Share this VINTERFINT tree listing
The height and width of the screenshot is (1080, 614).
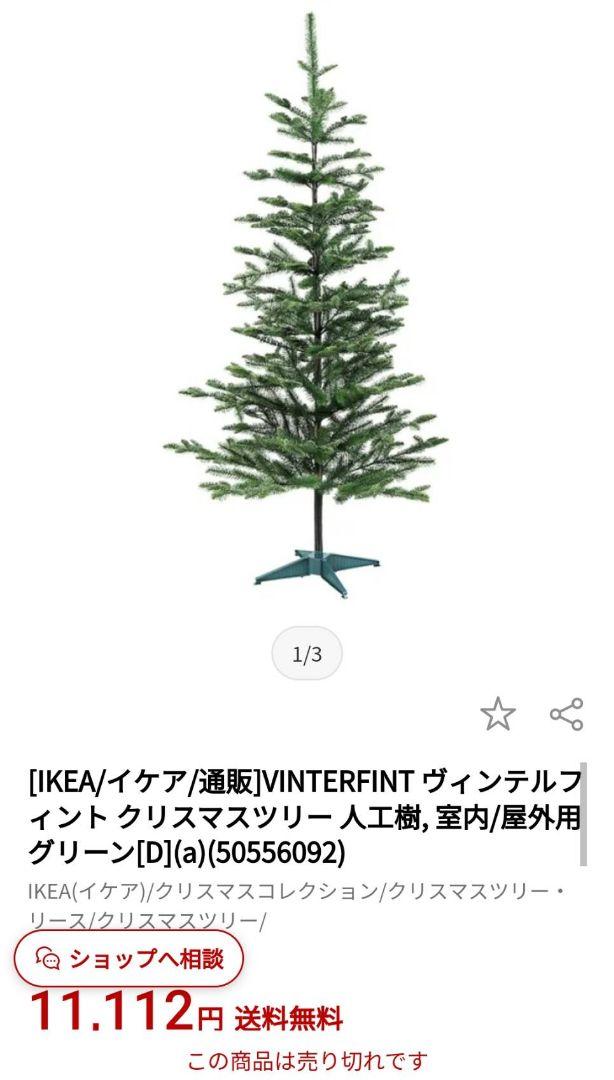pyautogui.click(x=566, y=714)
